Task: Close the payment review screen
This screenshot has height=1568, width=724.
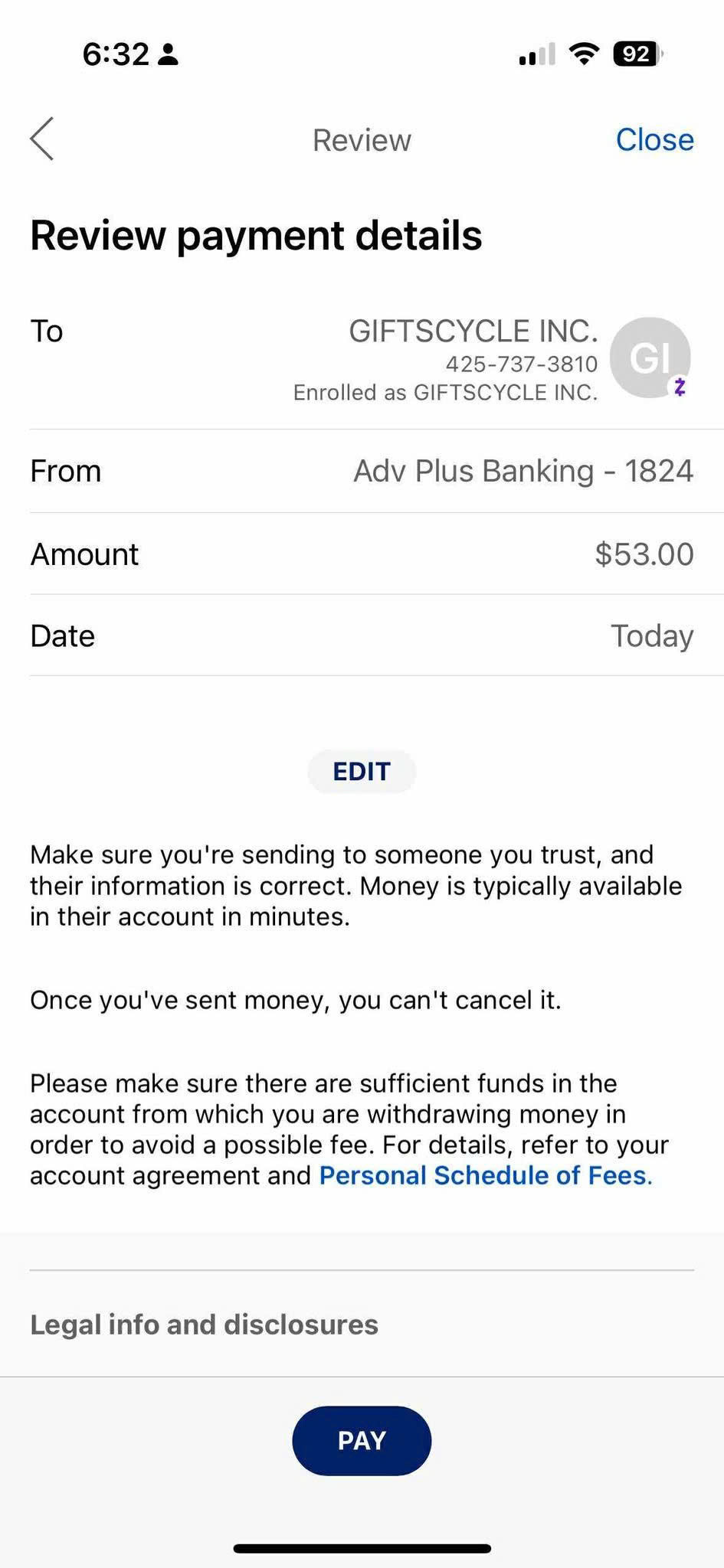Action: pyautogui.click(x=654, y=140)
